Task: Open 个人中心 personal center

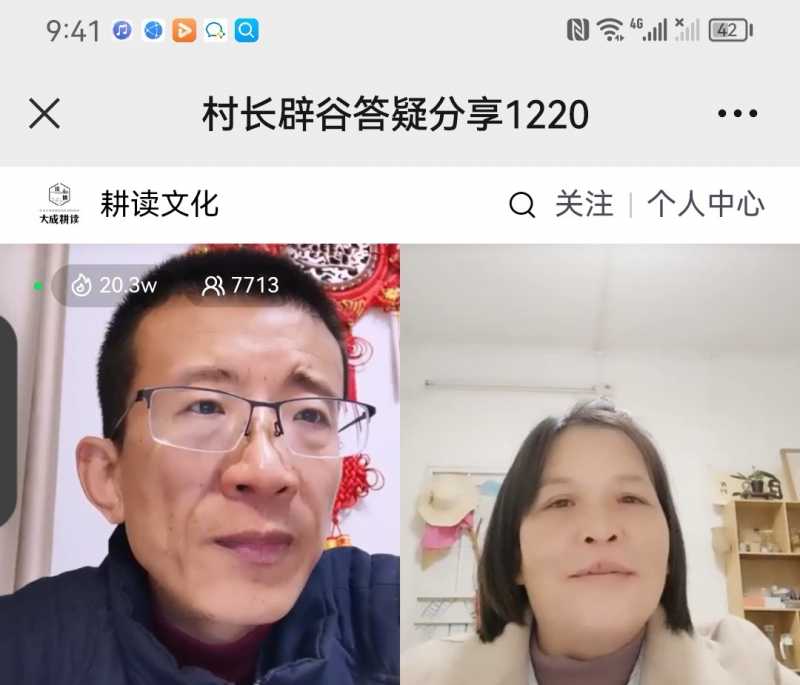Action: click(705, 205)
